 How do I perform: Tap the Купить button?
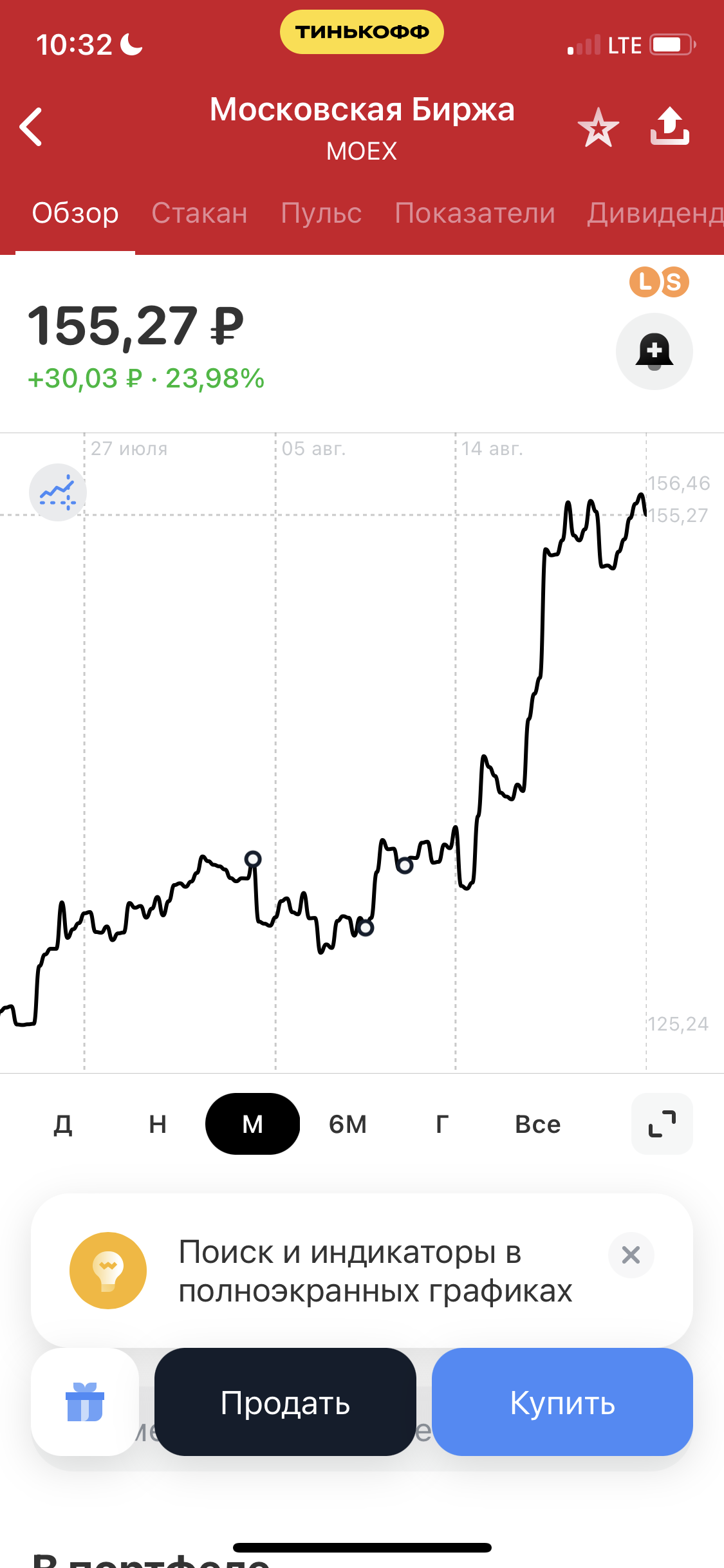(562, 1402)
